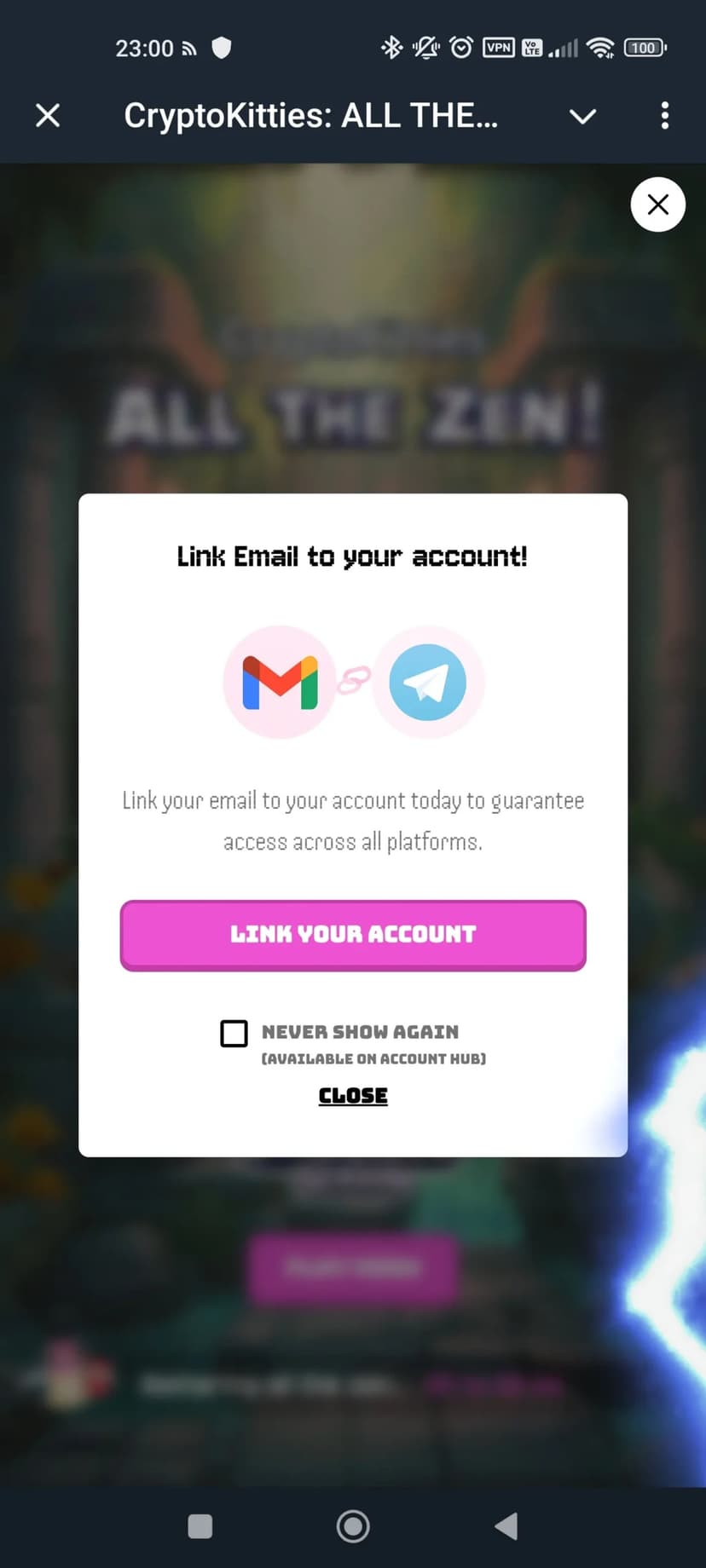
Task: Tap the underlined Close link
Action: 353,1096
